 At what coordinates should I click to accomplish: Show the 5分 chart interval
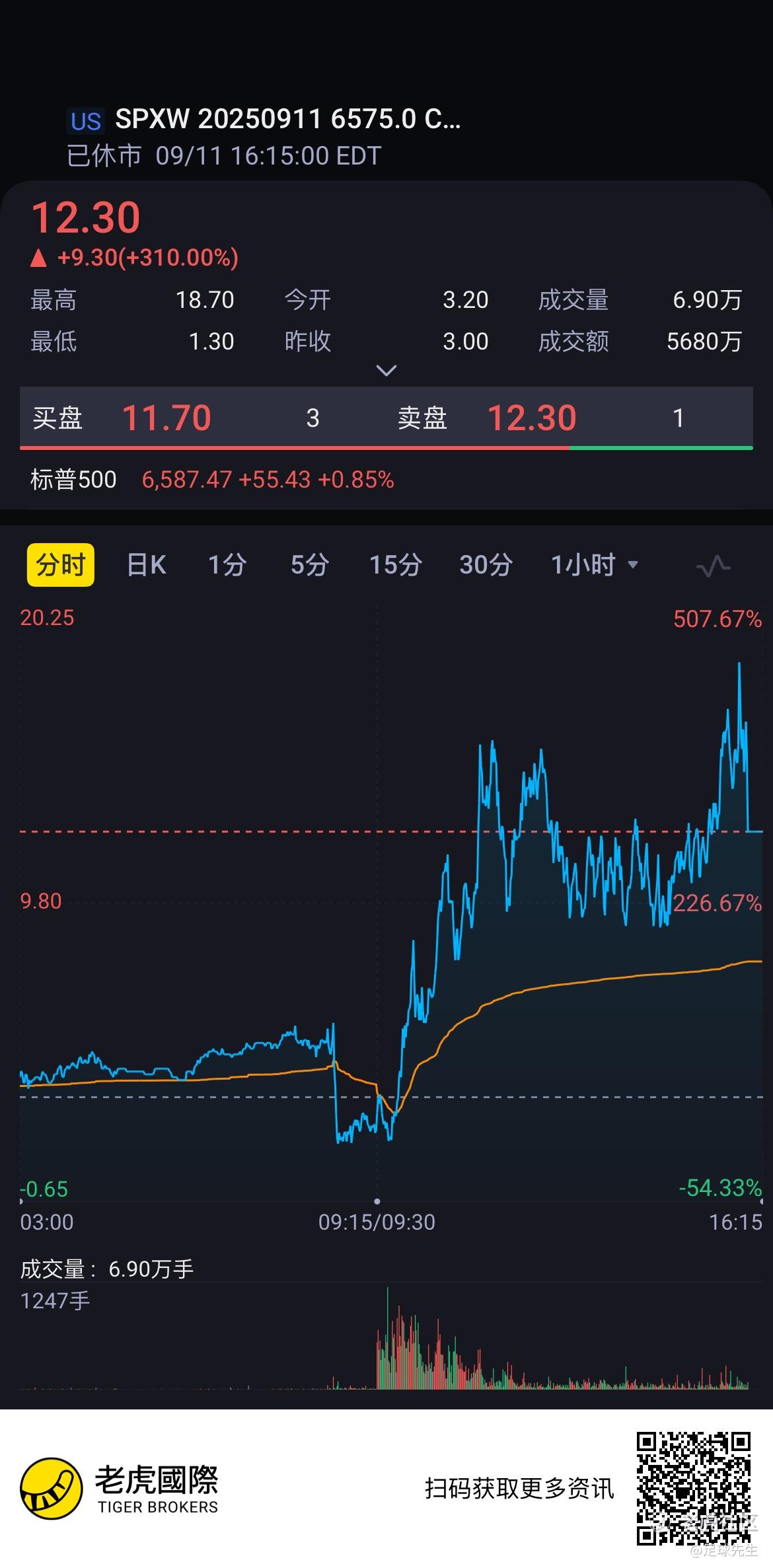[x=310, y=565]
